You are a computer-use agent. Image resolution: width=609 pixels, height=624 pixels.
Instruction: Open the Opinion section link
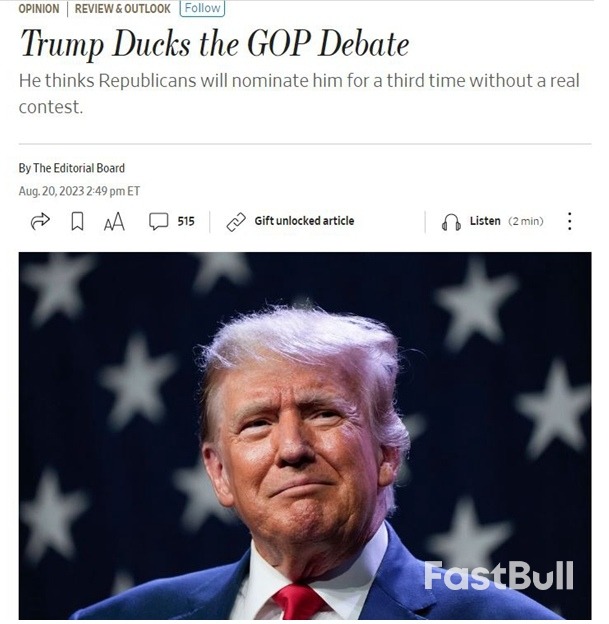pos(39,8)
